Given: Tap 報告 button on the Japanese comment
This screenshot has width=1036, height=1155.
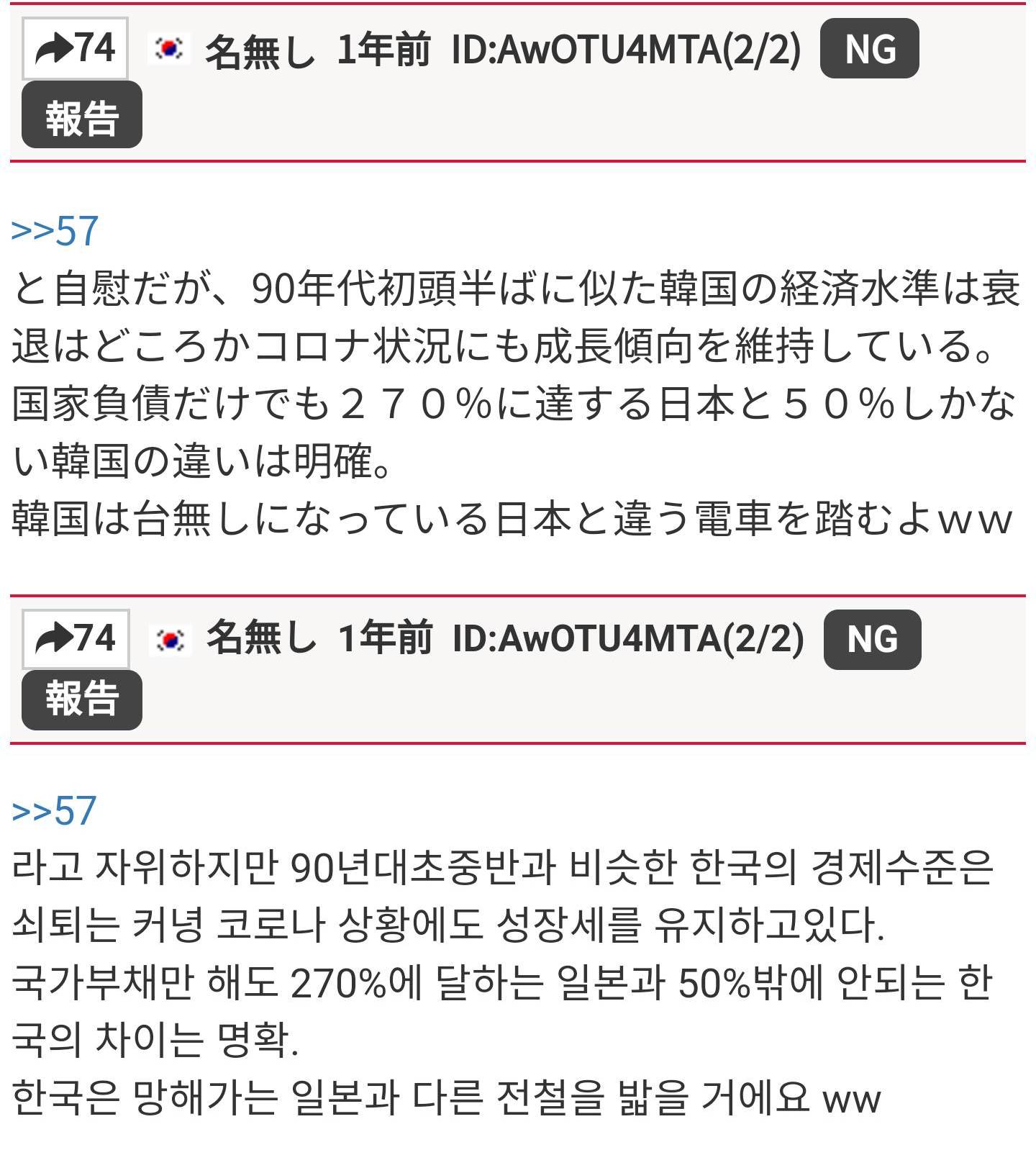Looking at the screenshot, I should (81, 116).
